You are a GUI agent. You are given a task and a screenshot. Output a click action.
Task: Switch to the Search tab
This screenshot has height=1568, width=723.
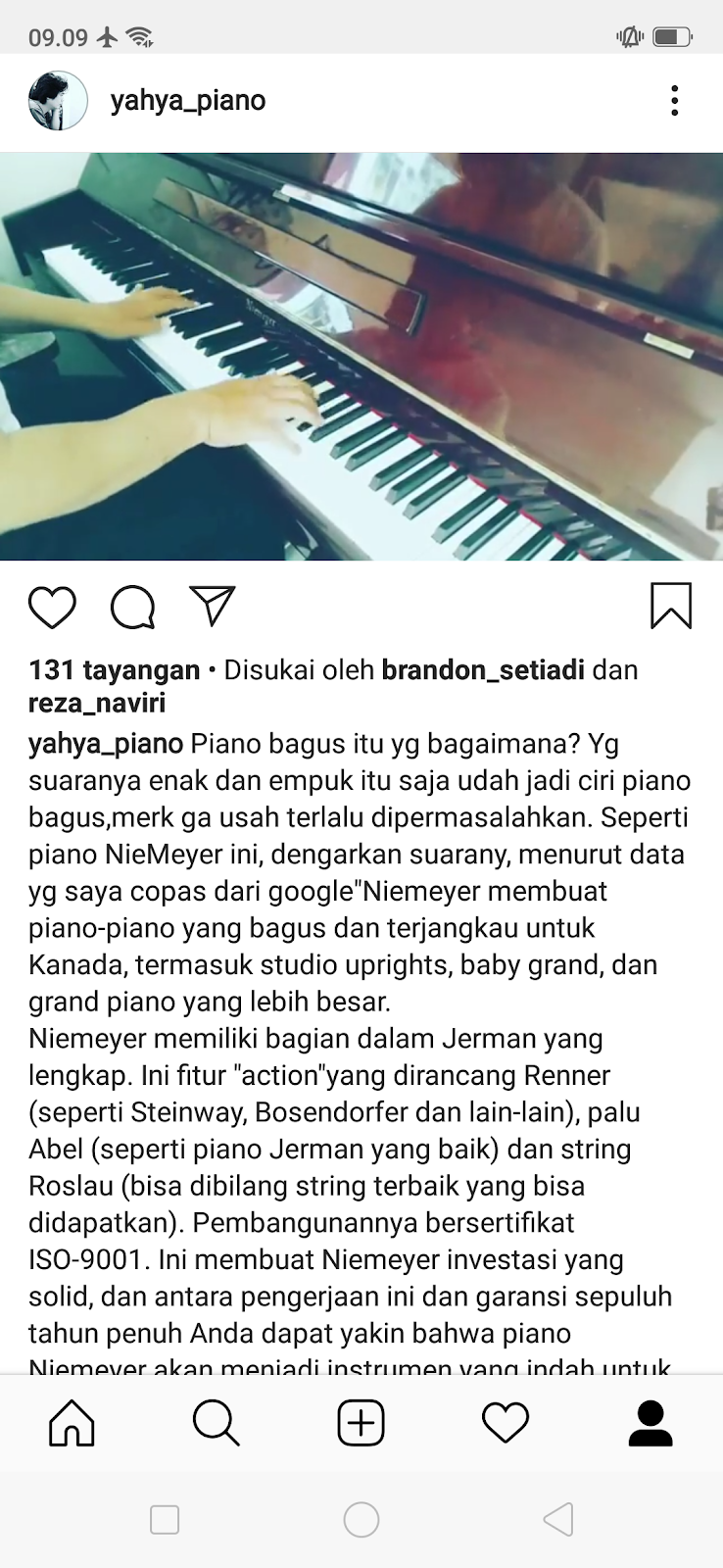(217, 1423)
